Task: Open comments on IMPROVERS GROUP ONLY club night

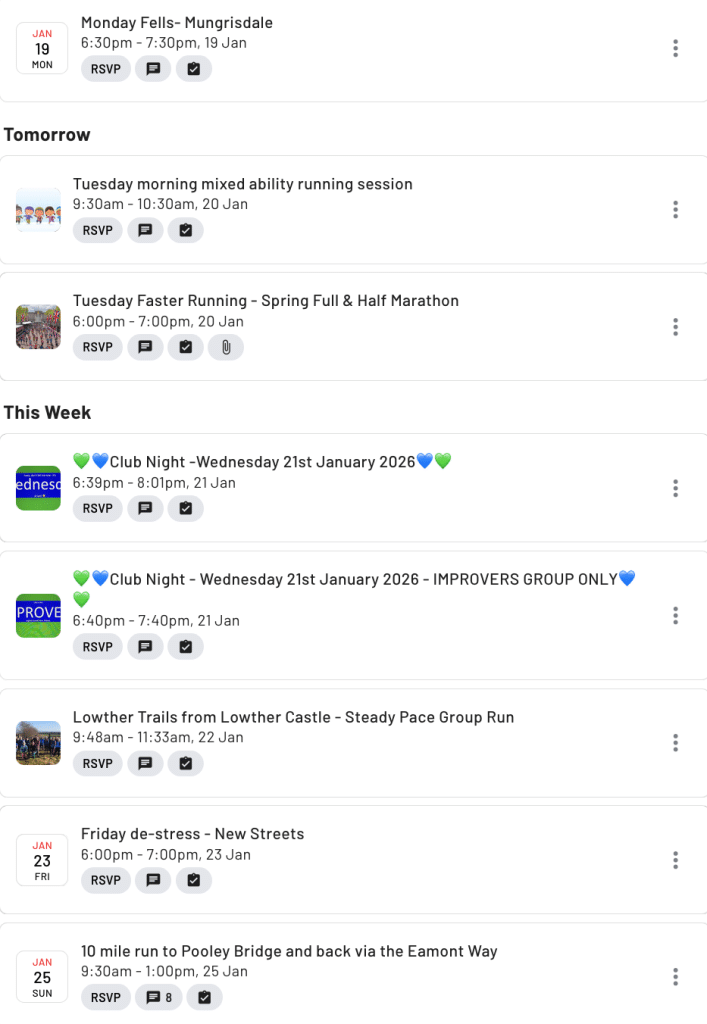Action: pos(145,646)
